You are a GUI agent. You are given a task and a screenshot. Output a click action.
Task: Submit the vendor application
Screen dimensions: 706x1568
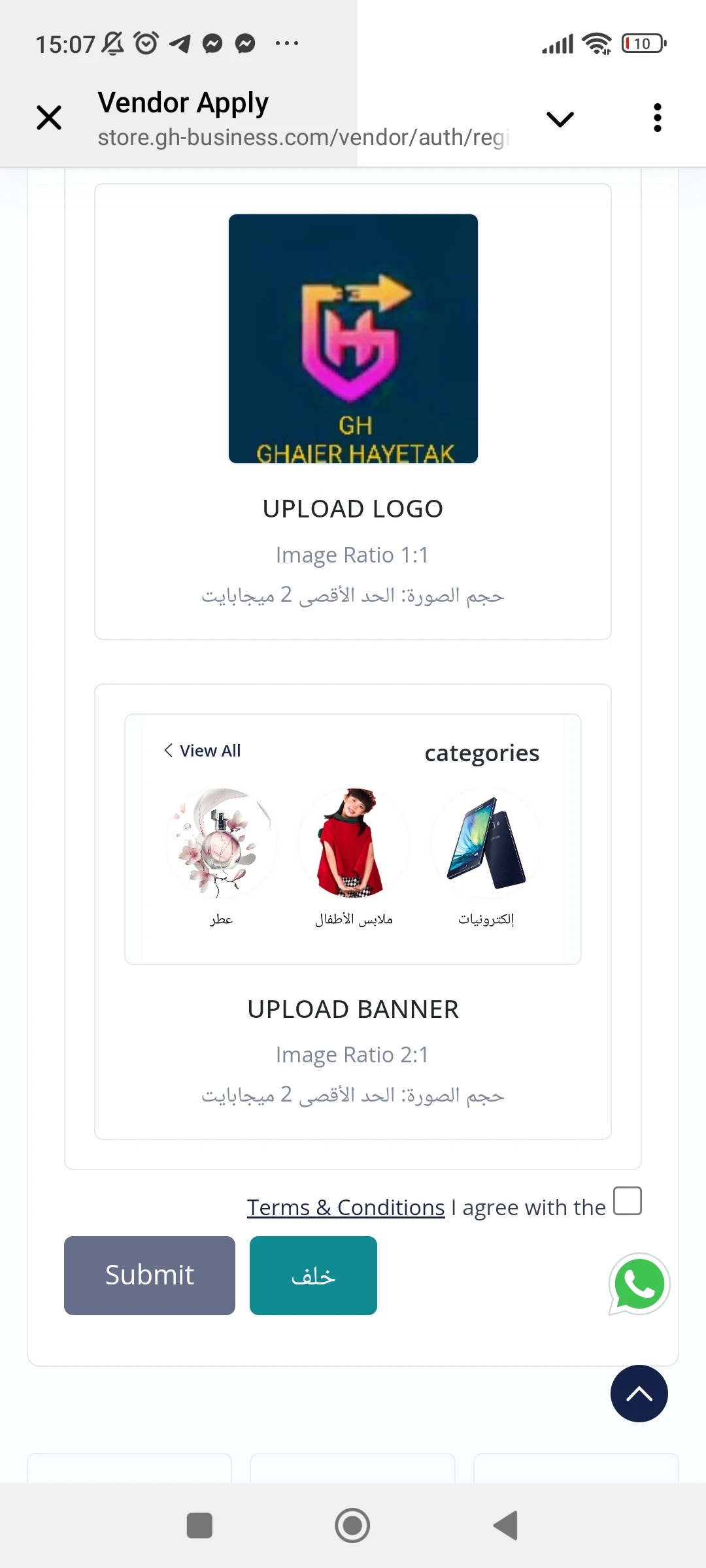(x=150, y=1275)
